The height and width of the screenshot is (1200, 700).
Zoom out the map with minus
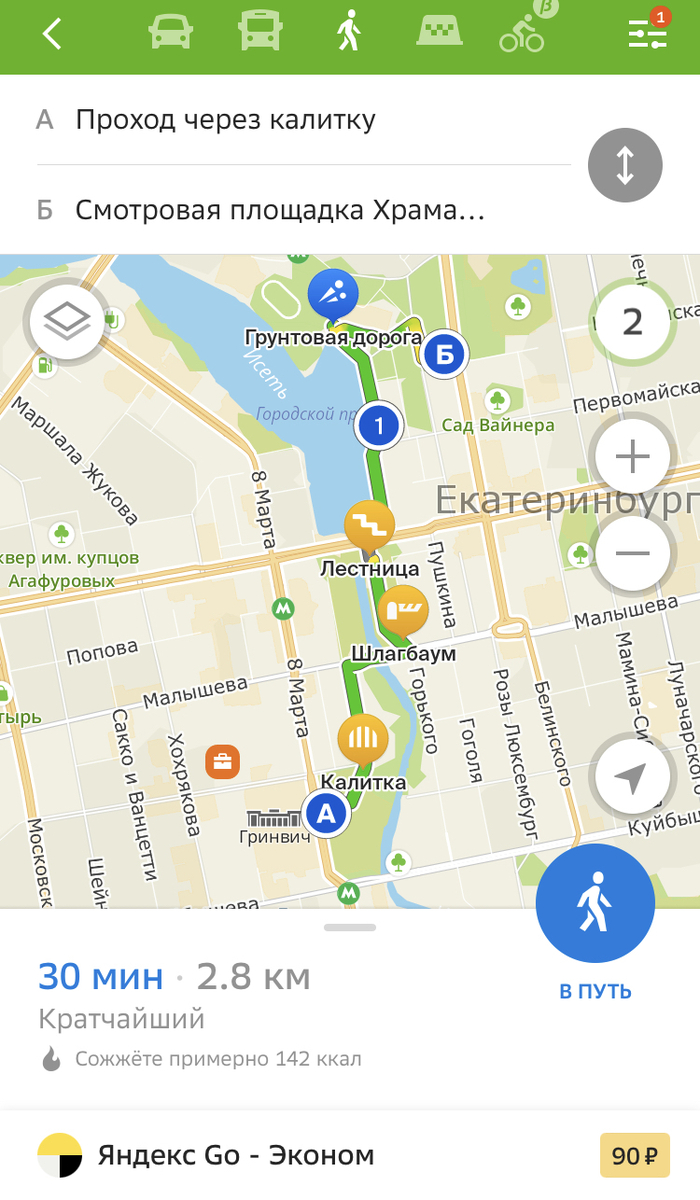click(x=632, y=553)
